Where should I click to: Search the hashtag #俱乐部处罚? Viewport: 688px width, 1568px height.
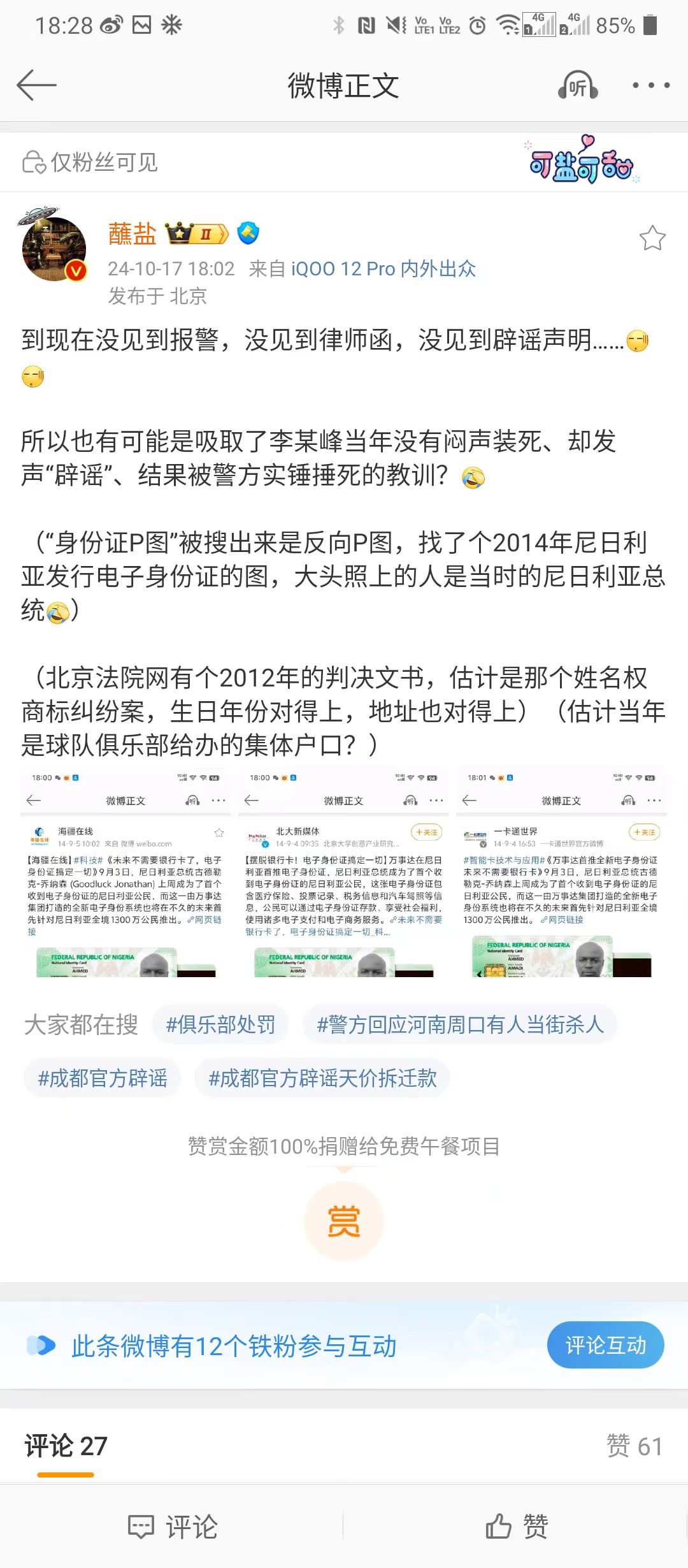click(220, 1025)
